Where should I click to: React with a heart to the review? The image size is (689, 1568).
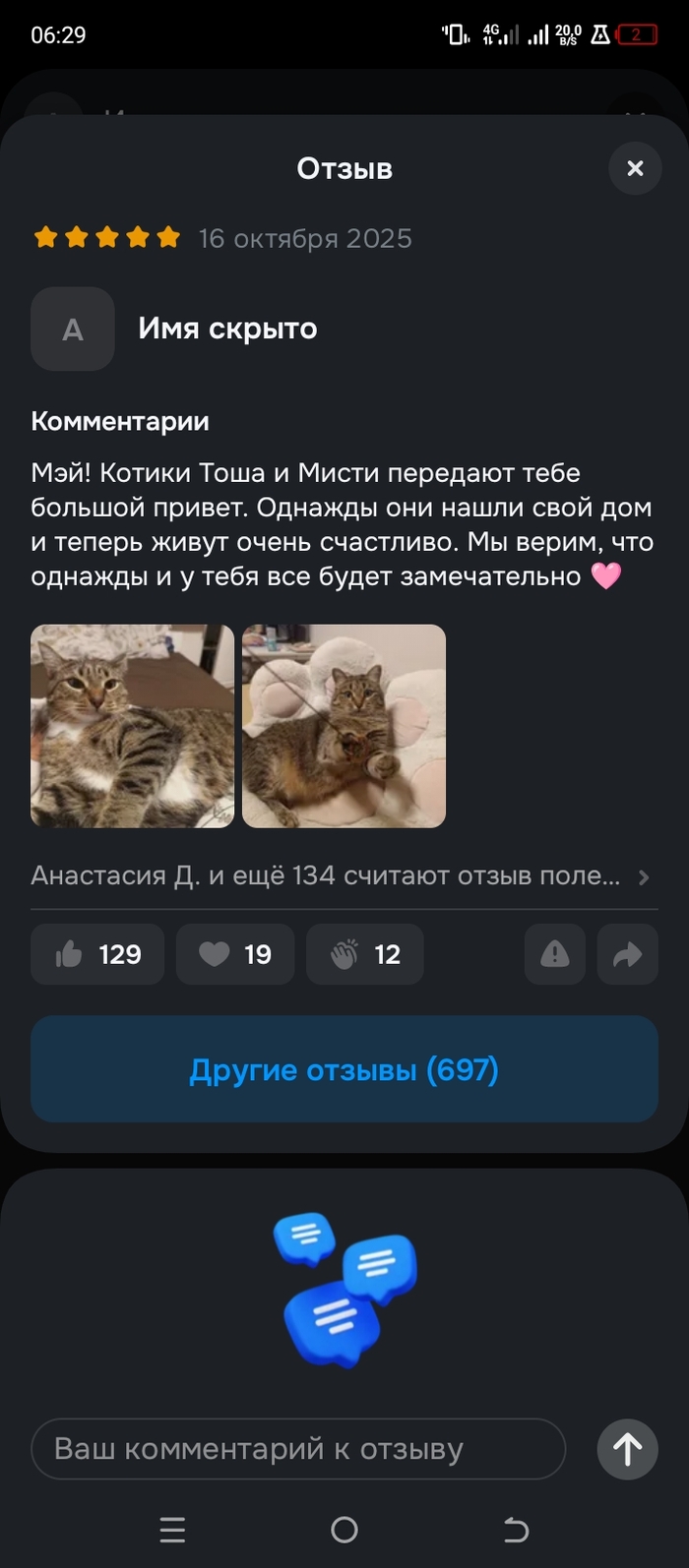tap(235, 954)
